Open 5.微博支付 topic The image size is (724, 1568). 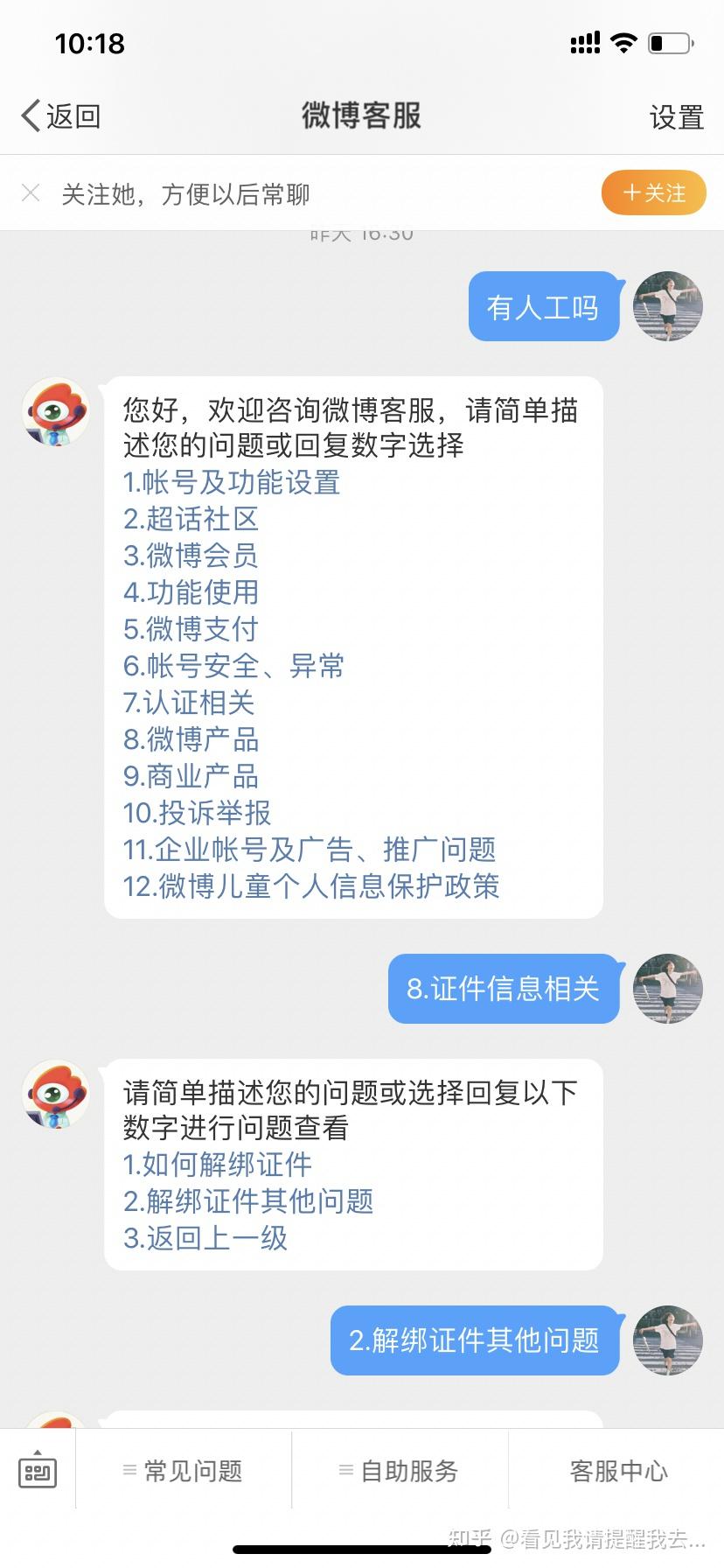[x=191, y=629]
